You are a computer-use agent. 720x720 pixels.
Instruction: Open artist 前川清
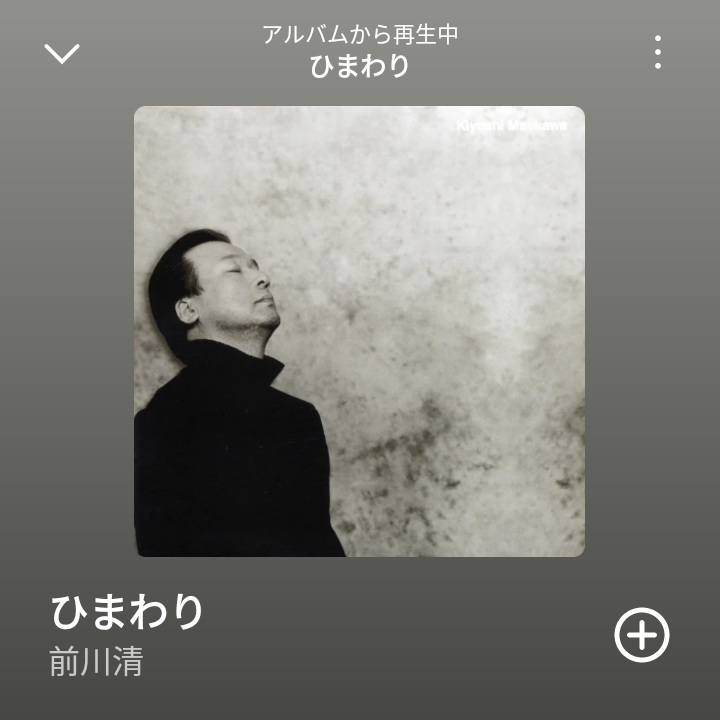(x=96, y=662)
